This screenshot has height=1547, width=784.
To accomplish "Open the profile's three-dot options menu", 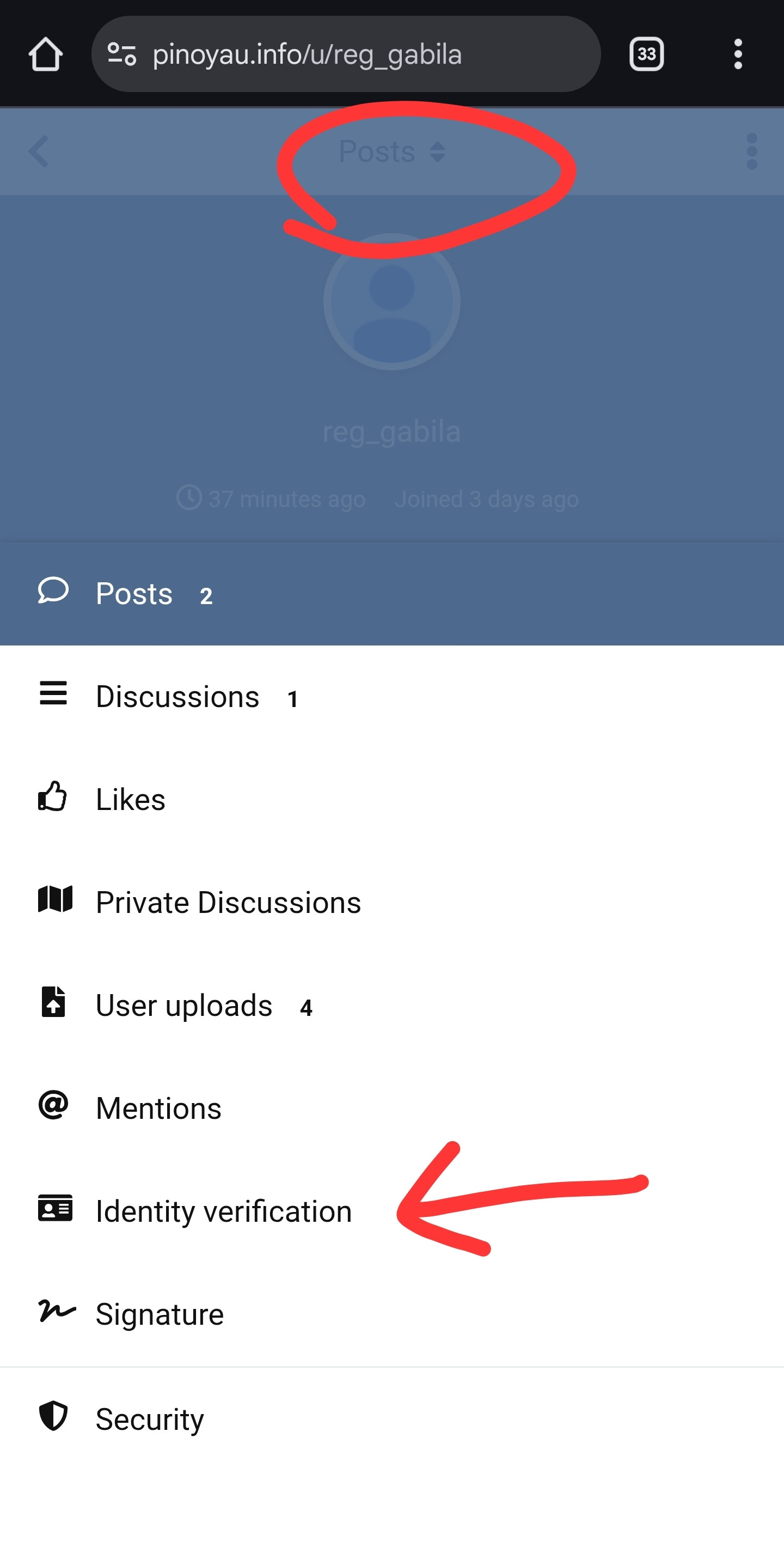I will pyautogui.click(x=751, y=151).
